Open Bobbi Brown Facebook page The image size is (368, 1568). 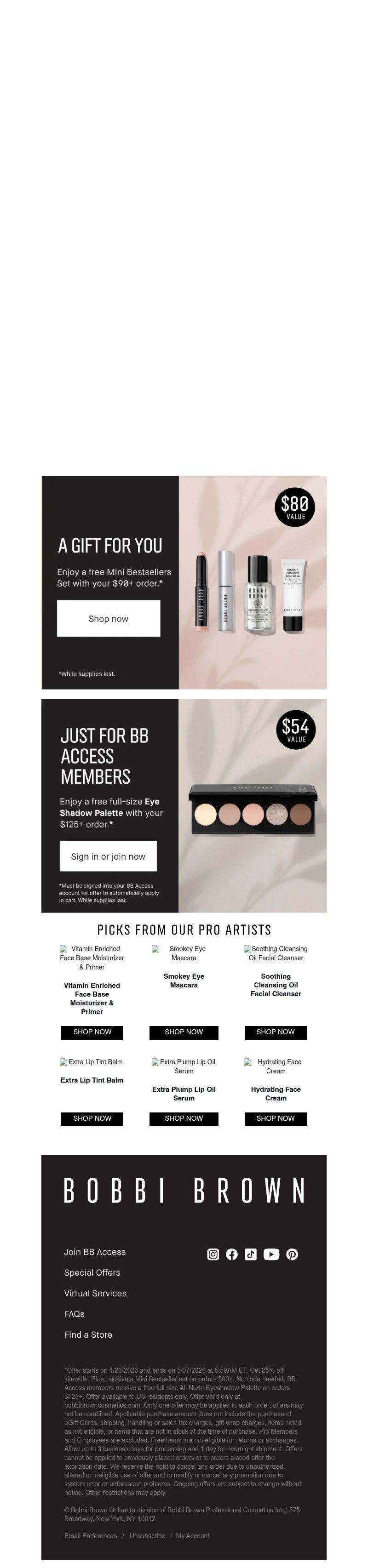pos(231,1254)
